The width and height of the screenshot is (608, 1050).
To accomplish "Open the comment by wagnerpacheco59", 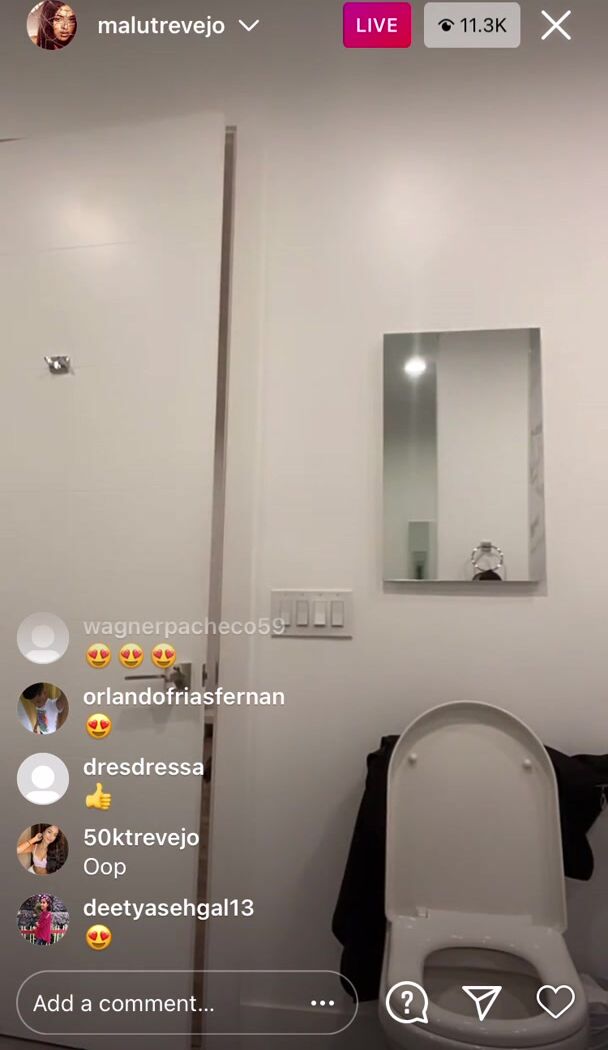I will (150, 640).
